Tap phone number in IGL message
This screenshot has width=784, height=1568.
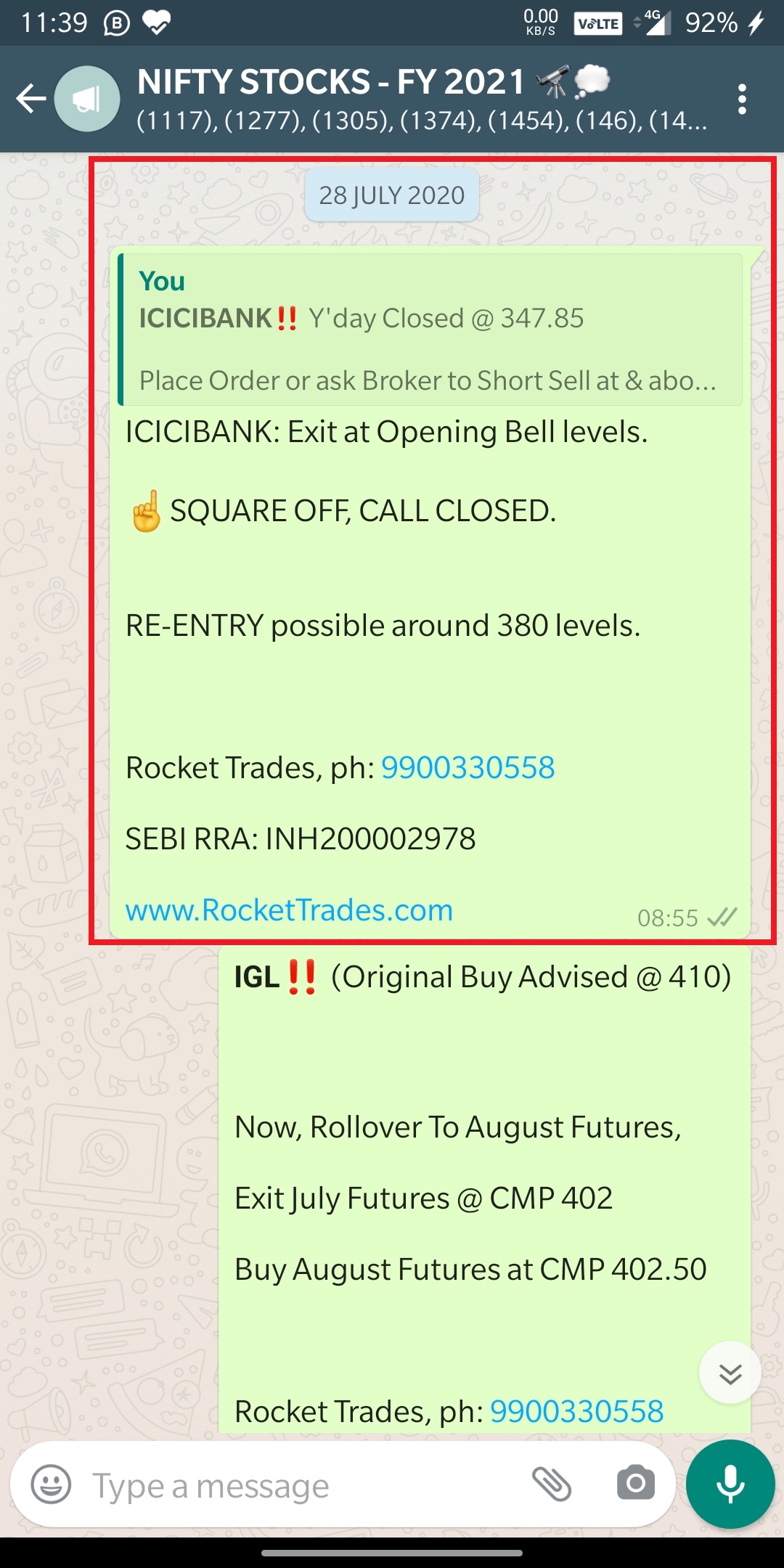576,1412
